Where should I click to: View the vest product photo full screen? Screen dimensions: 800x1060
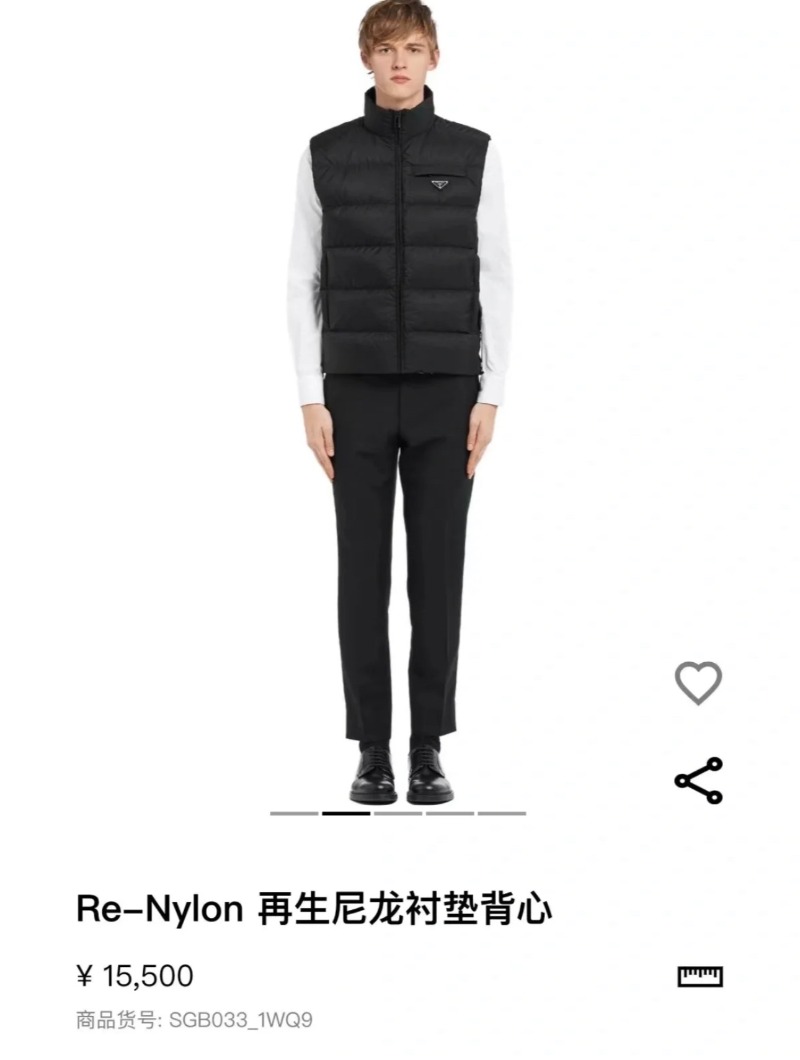point(400,400)
